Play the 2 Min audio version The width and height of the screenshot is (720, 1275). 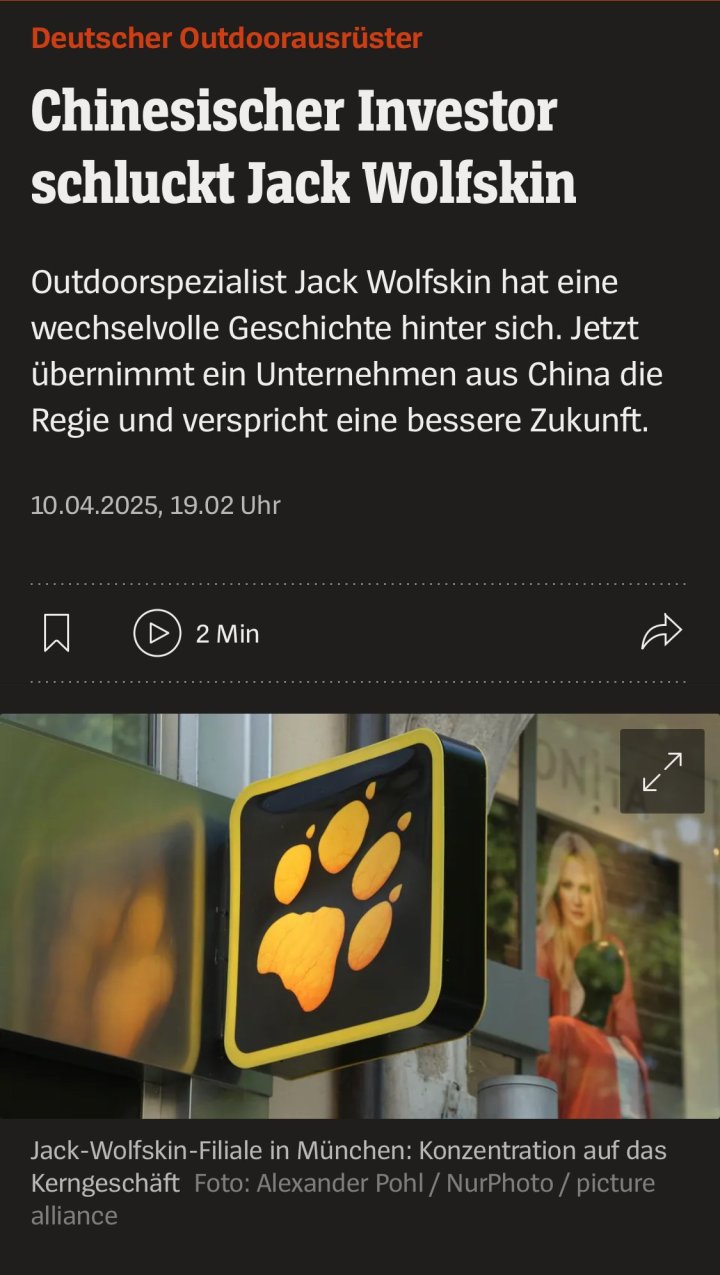[x=158, y=633]
